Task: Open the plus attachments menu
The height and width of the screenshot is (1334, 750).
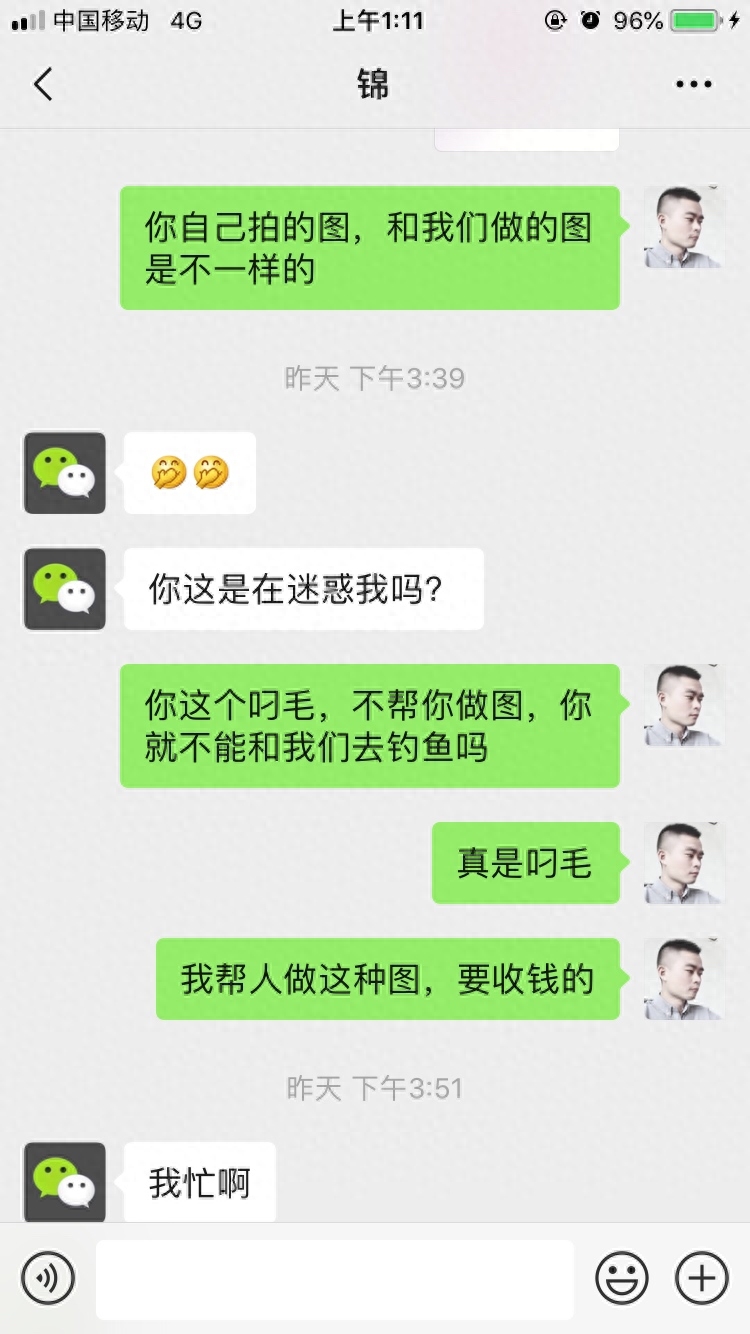Action: pyautogui.click(x=702, y=1278)
